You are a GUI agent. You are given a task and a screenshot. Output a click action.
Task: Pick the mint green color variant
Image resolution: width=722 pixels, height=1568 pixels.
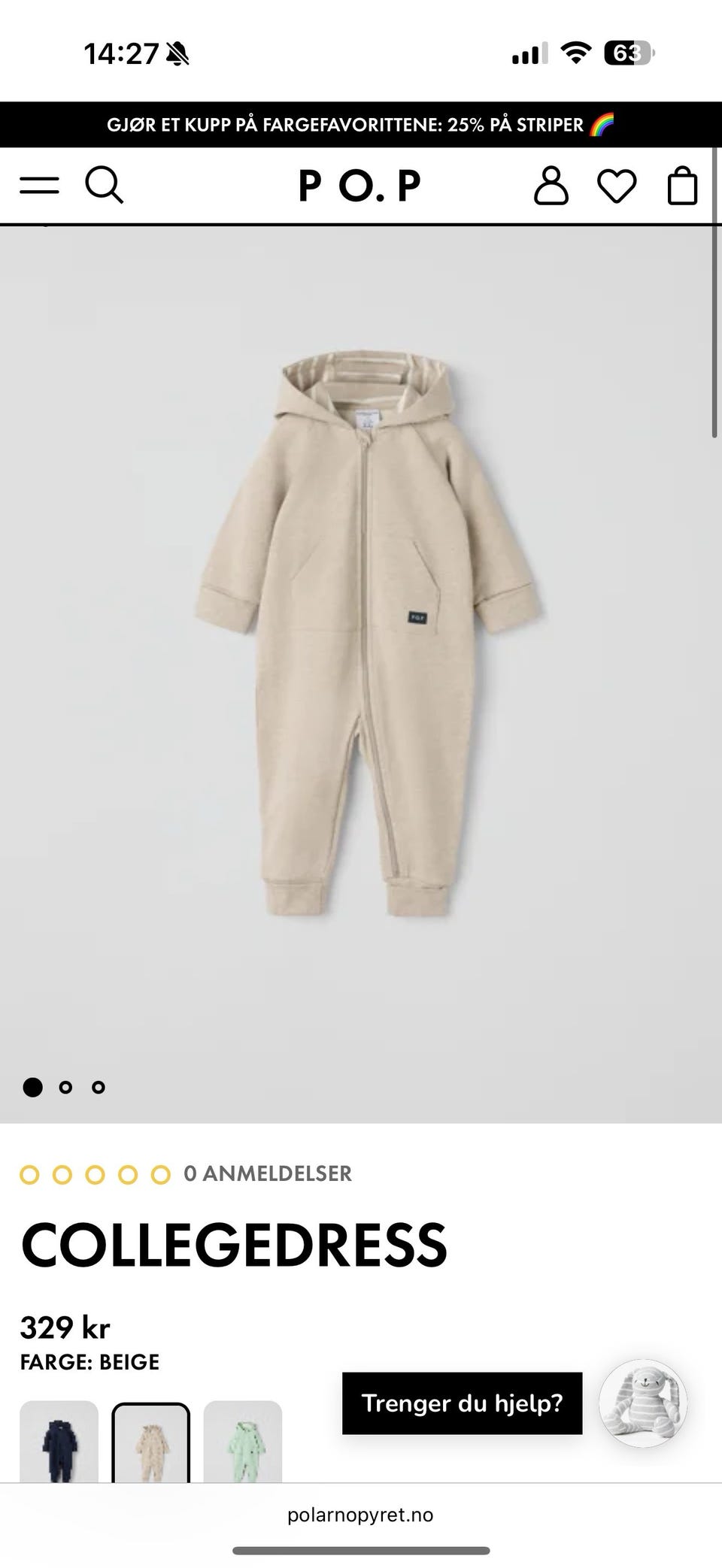[x=243, y=1442]
